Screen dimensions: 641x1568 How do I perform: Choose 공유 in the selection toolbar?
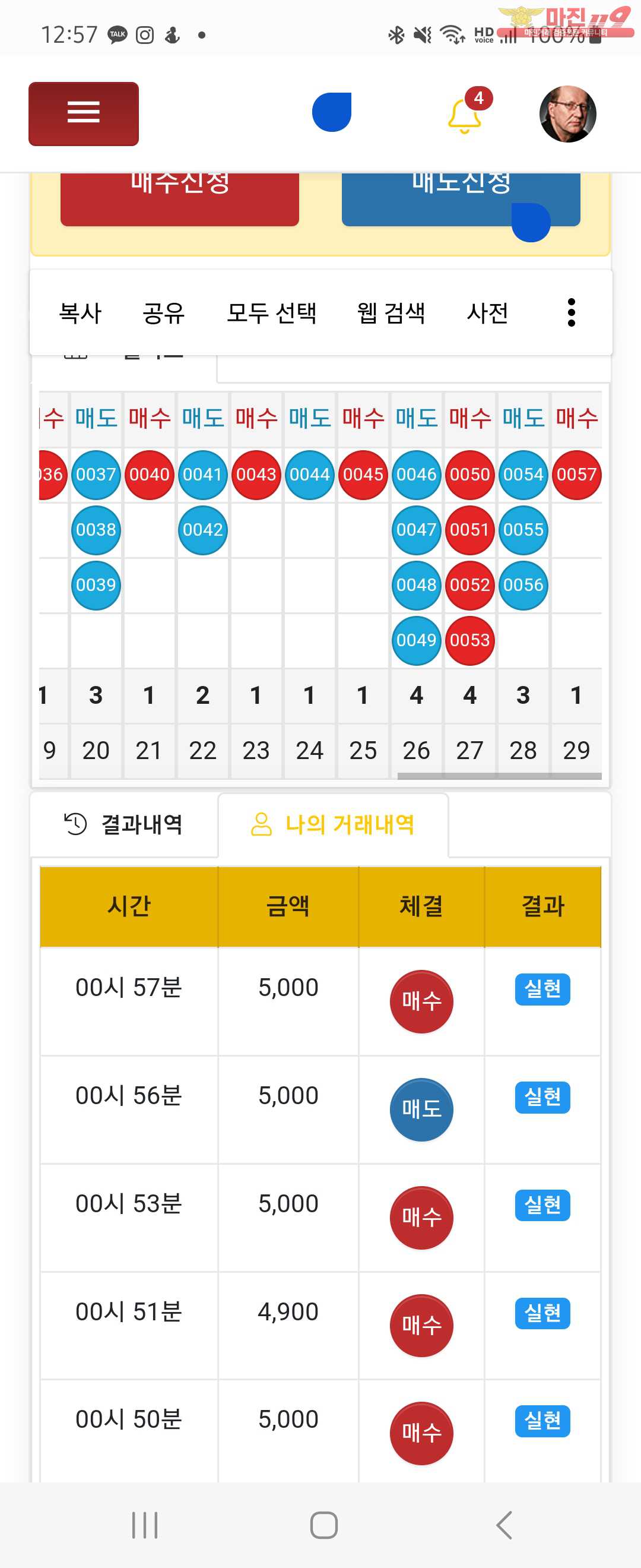(x=164, y=313)
